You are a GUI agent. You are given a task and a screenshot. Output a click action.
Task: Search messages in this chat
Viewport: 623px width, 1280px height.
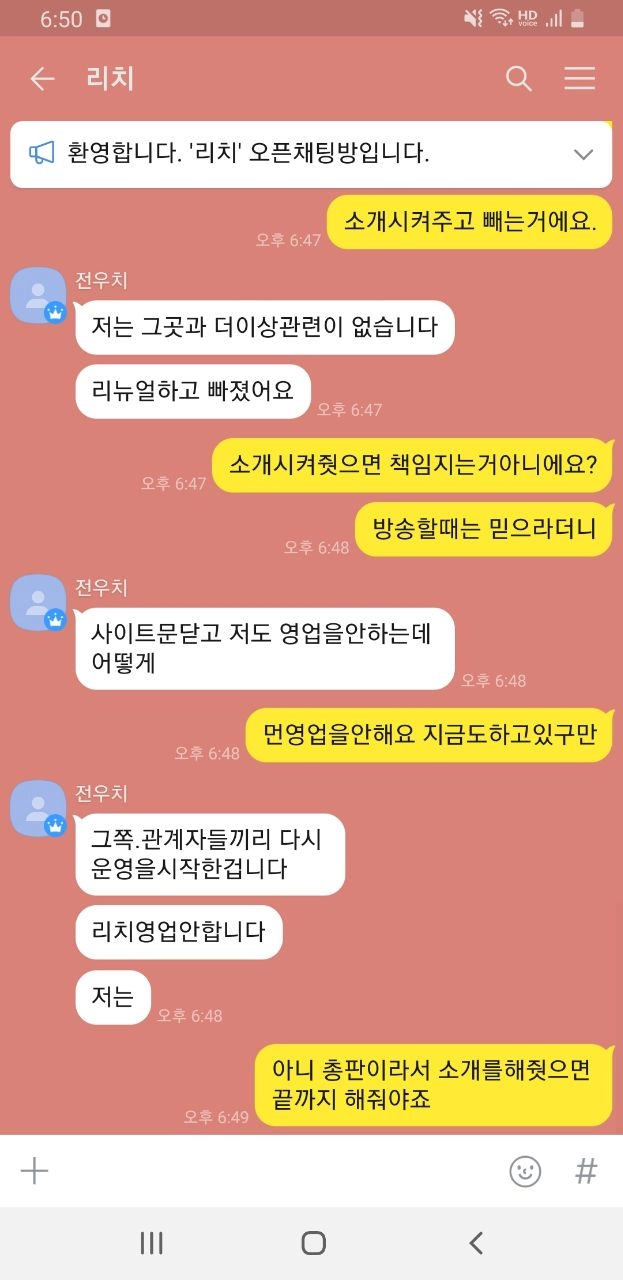518,79
